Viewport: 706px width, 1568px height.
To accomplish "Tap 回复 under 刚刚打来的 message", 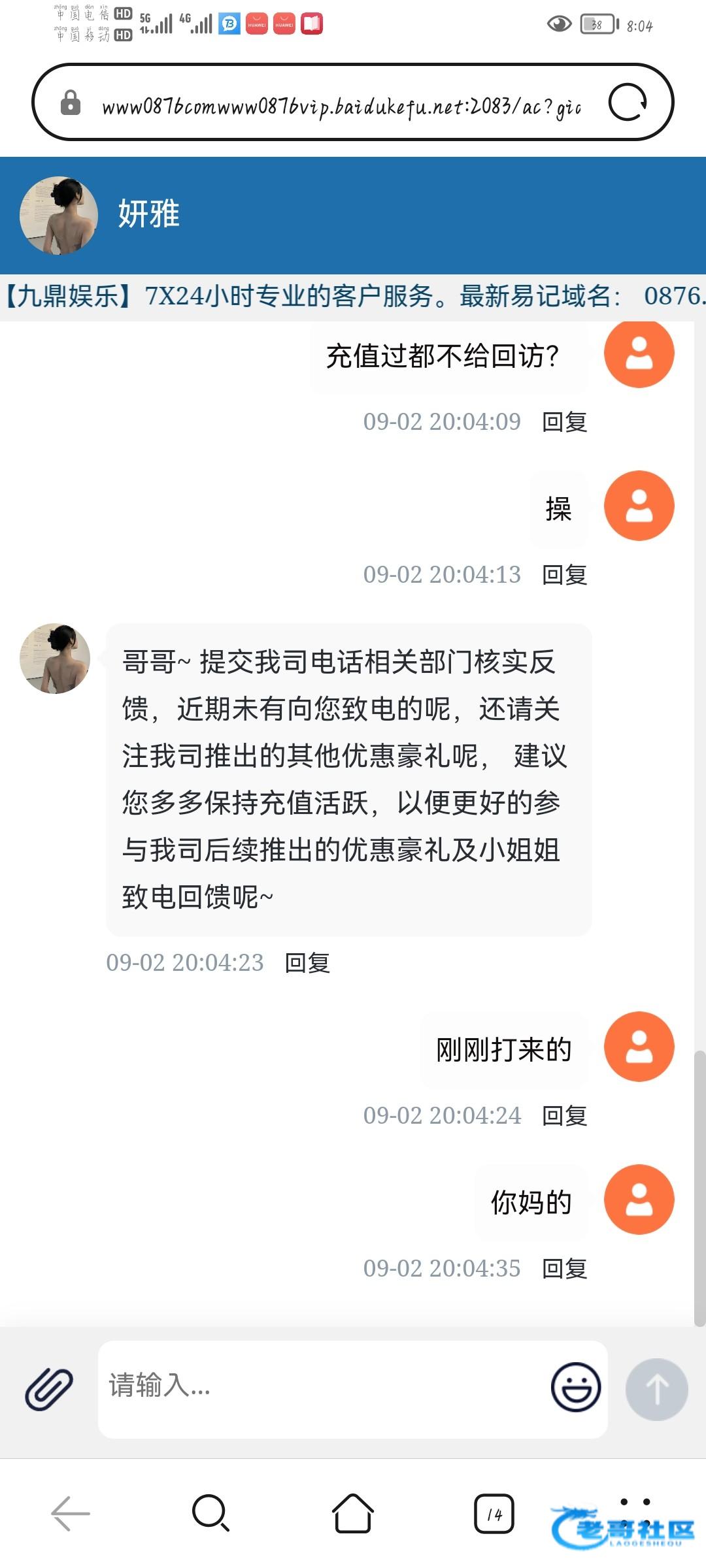I will [x=564, y=1116].
